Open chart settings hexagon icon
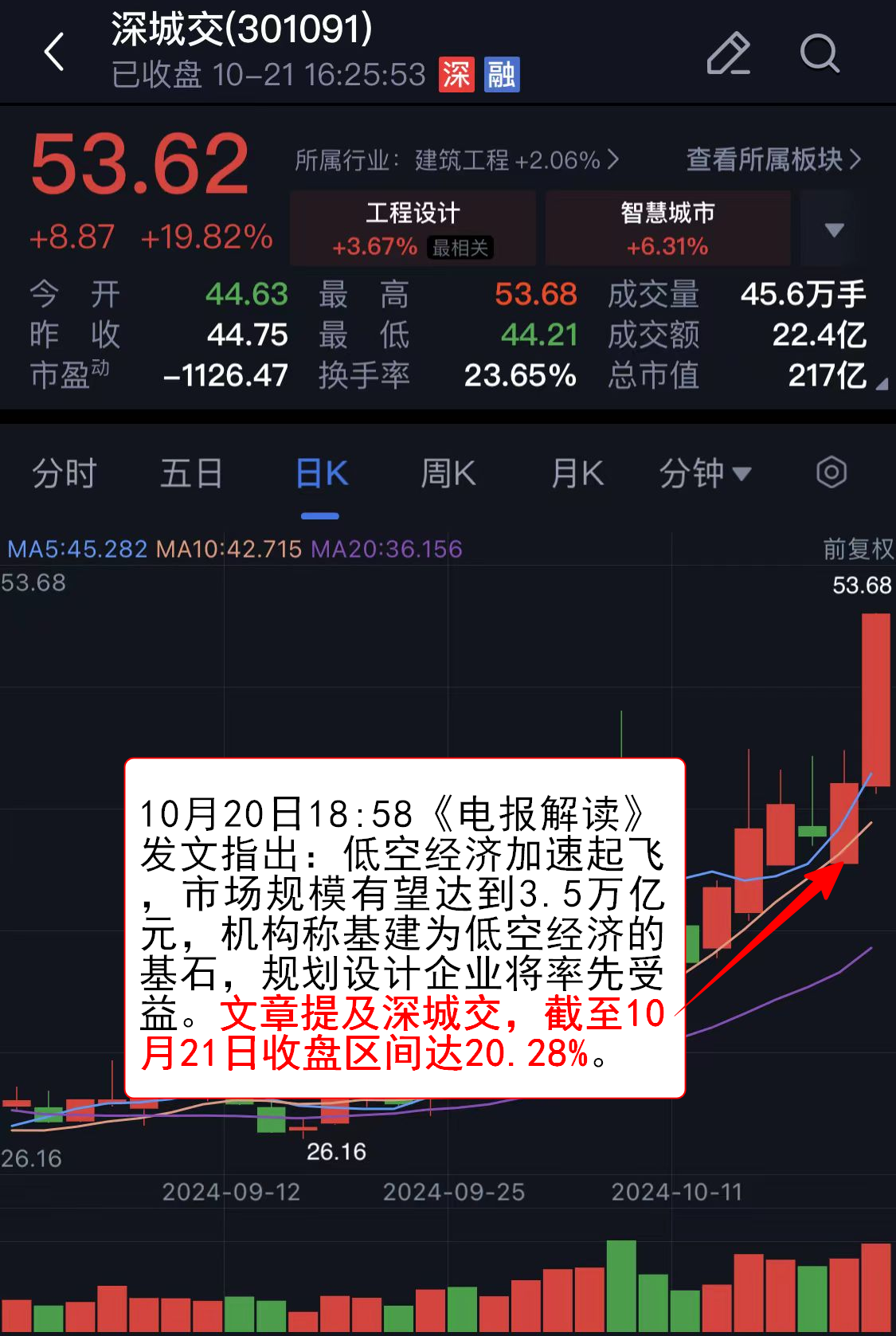Viewport: 896px width, 1336px height. pos(831,472)
